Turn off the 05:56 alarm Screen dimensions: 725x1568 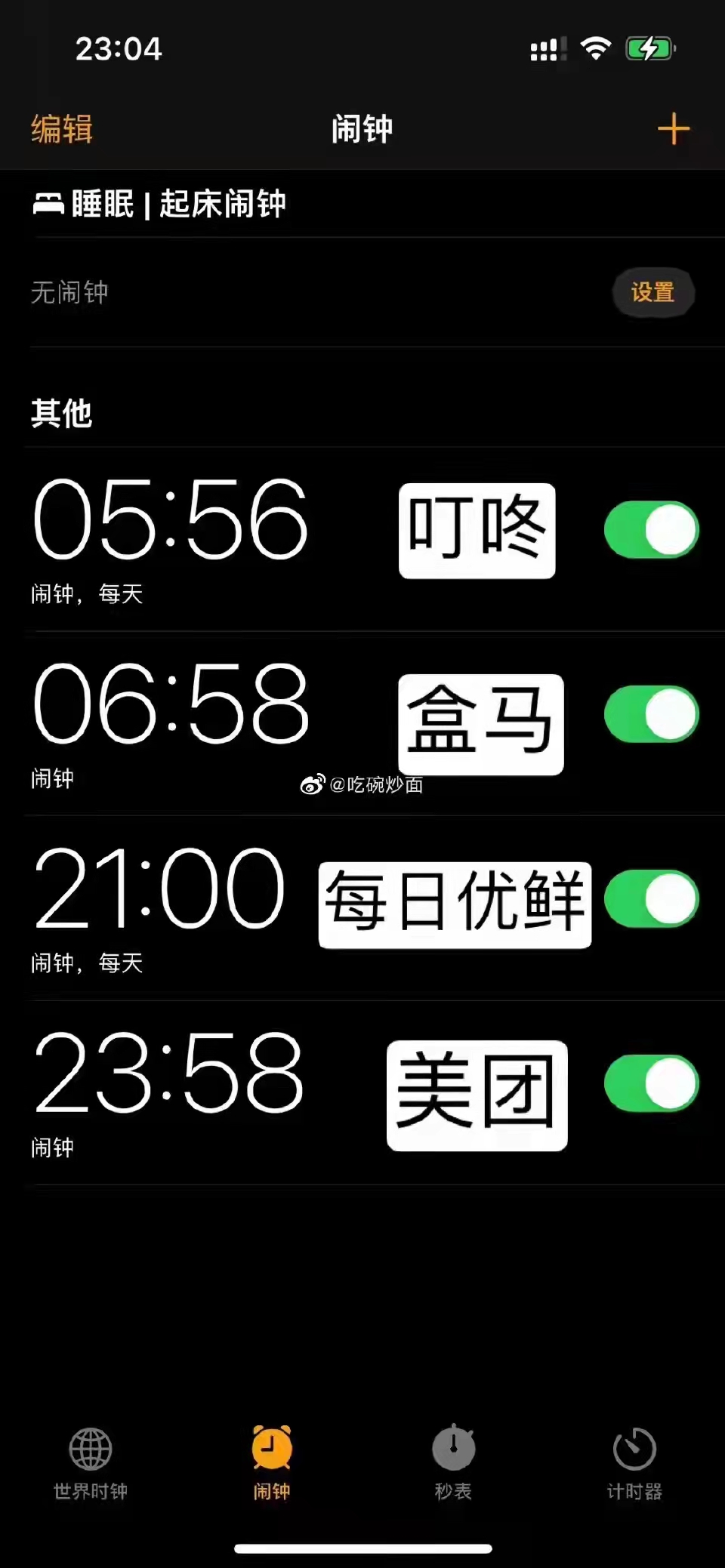651,530
